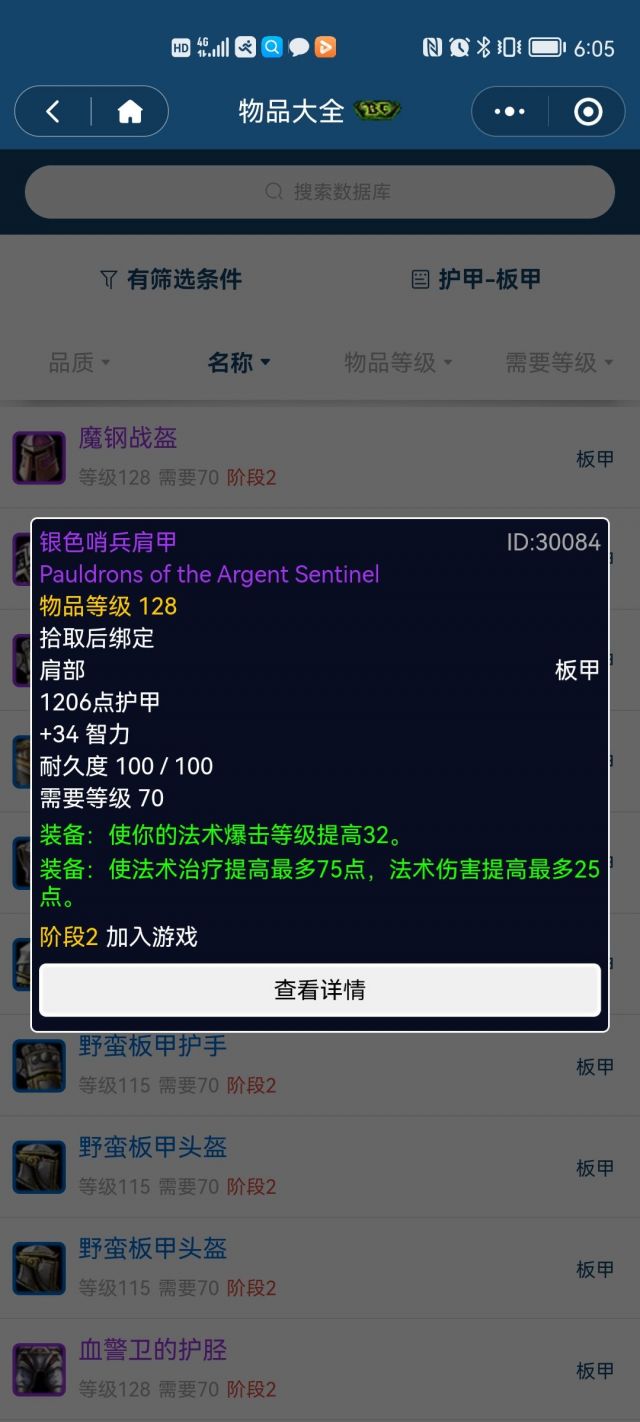Screen dimensions: 640x1422
Task: Tap the back arrow in header
Action: coord(53,111)
